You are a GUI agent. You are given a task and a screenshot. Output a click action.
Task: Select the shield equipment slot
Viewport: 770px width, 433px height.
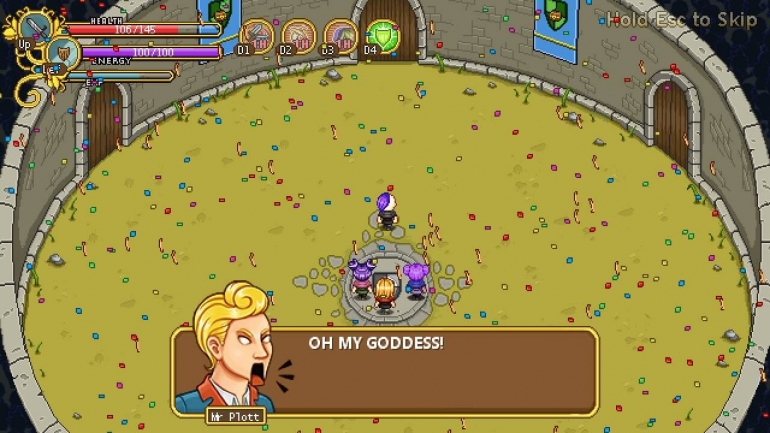[63, 53]
